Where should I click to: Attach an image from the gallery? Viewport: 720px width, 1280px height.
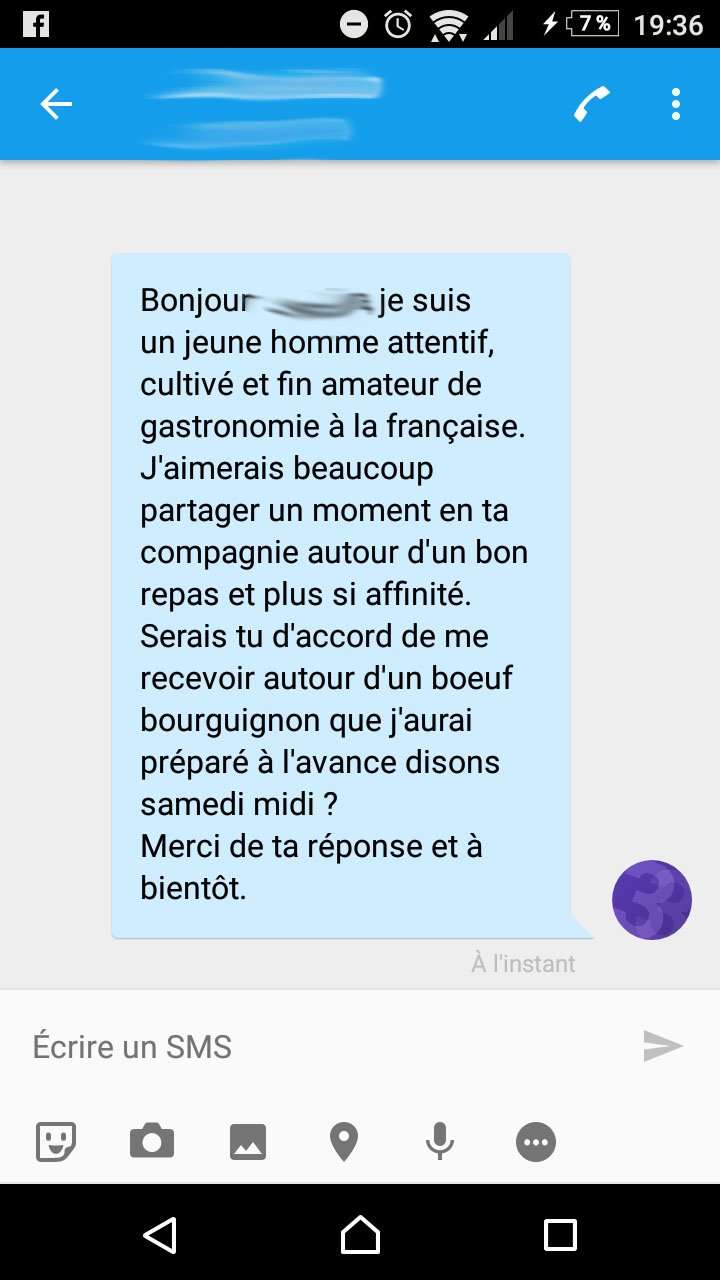[x=248, y=1141]
